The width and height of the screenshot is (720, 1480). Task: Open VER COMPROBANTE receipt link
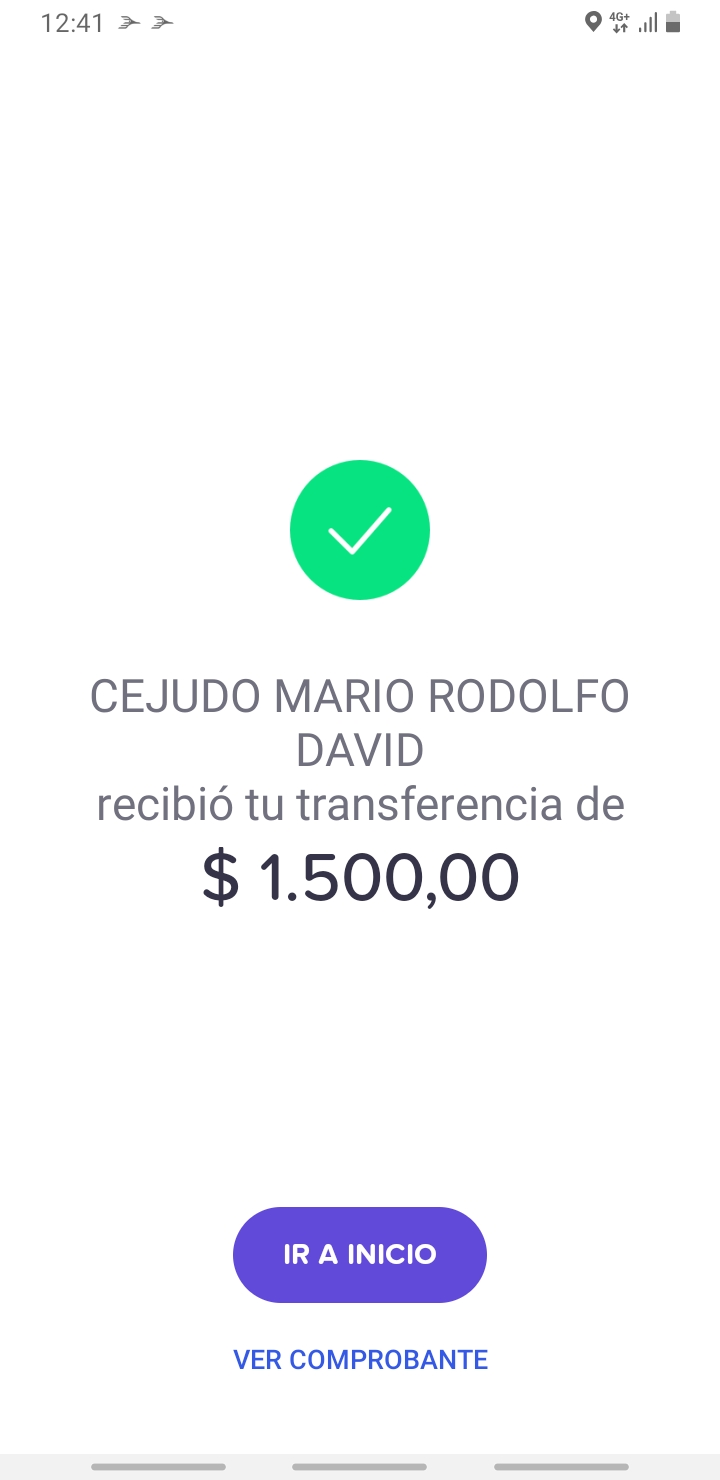tap(360, 1360)
